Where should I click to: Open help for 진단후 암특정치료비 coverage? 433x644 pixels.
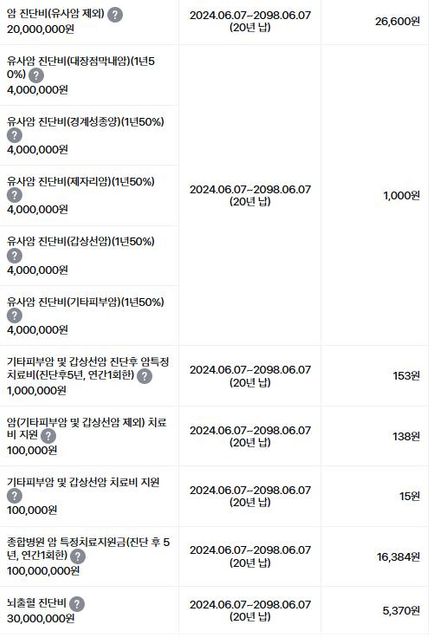tap(144, 376)
